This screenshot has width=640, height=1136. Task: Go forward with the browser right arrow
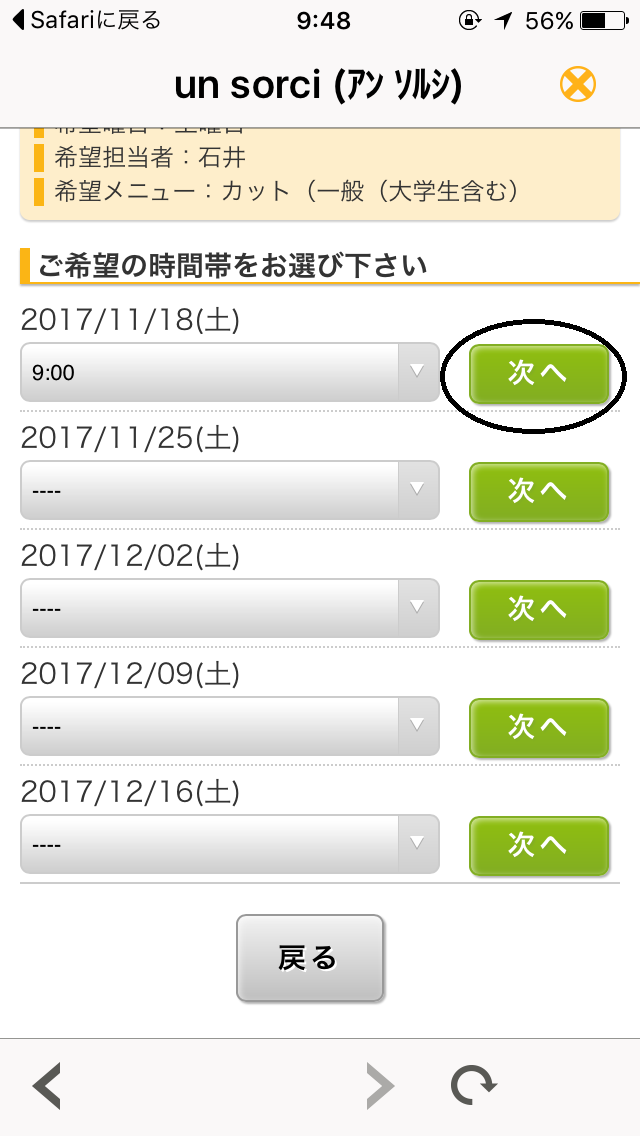coord(381,1086)
